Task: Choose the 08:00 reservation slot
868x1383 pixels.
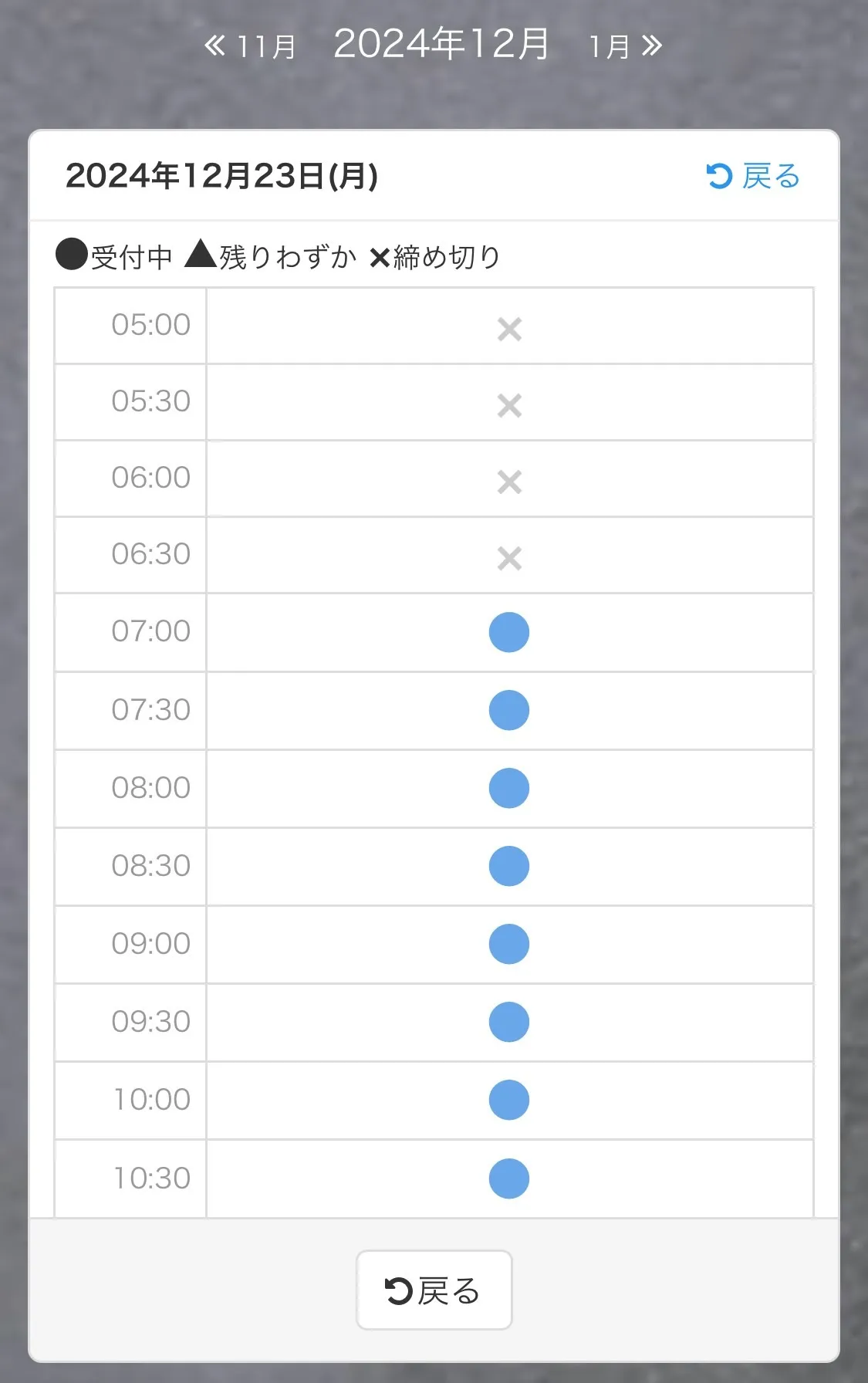Action: [x=509, y=788]
